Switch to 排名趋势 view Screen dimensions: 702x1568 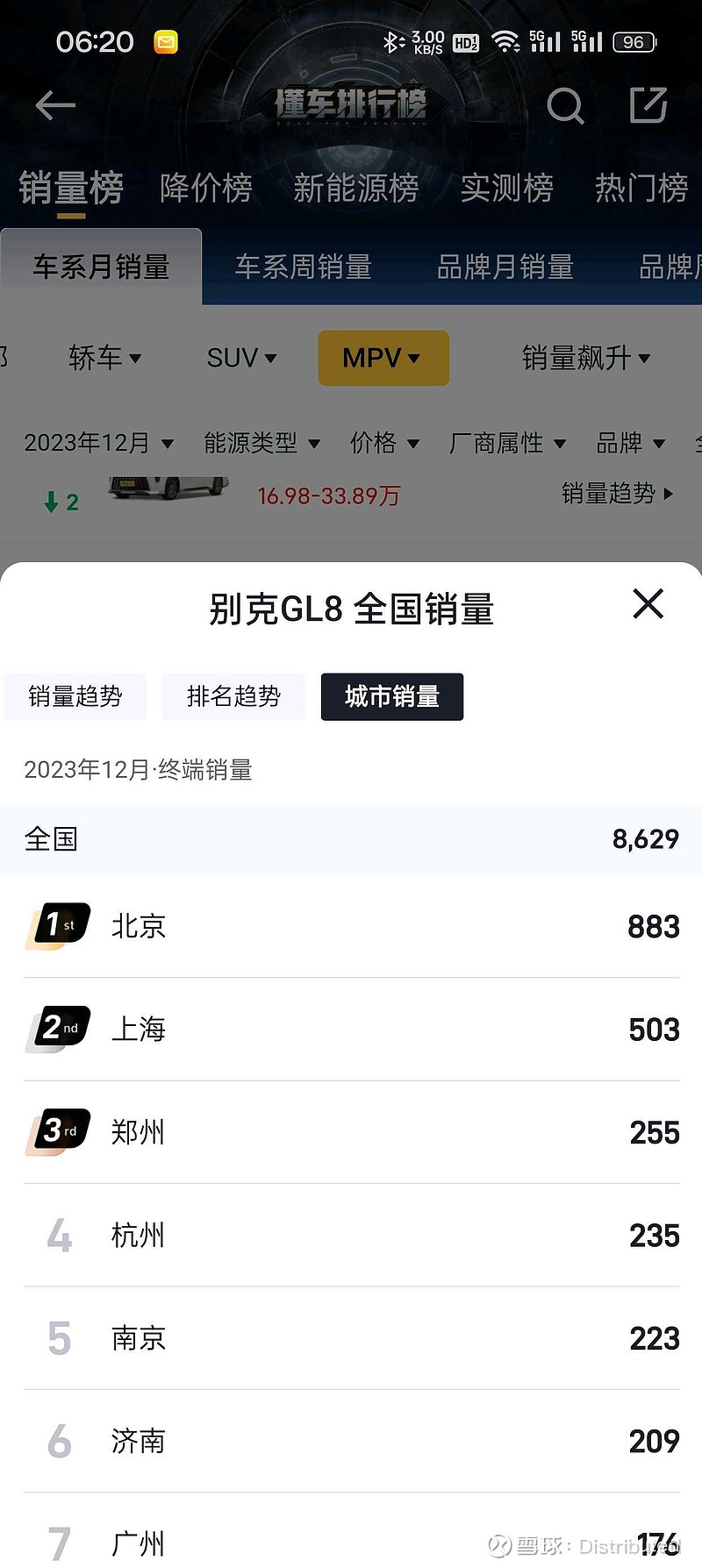point(233,696)
